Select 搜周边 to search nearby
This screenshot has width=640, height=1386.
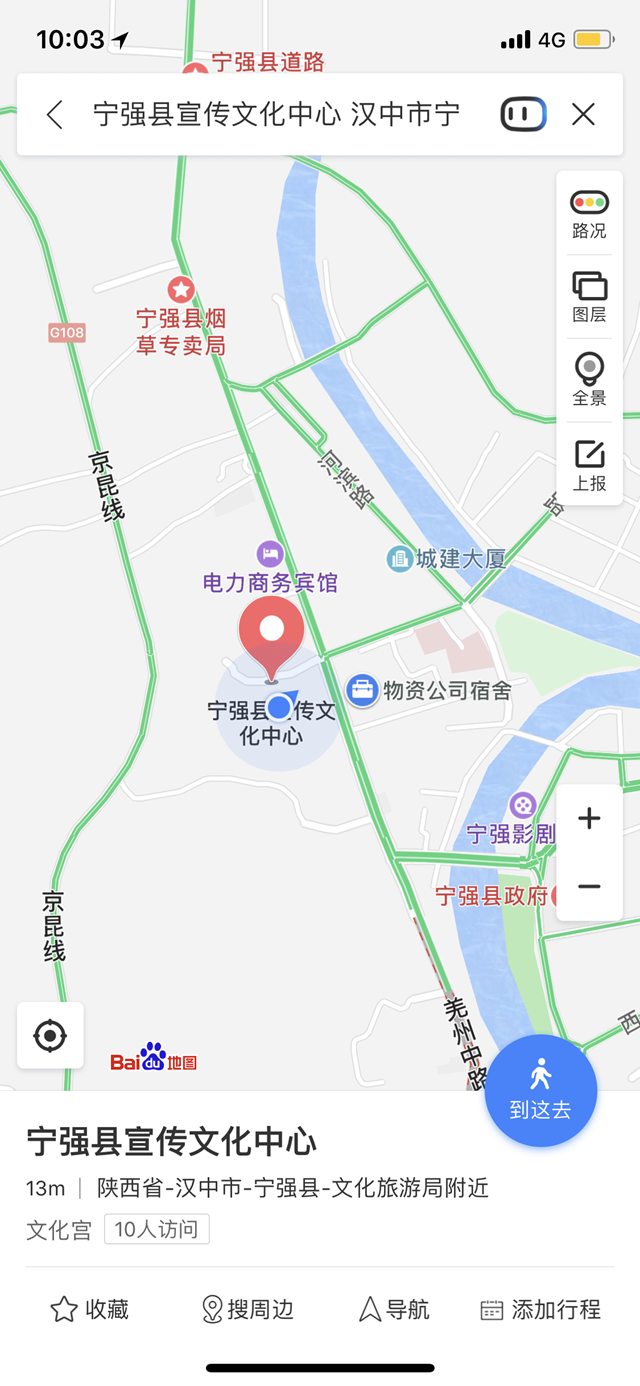click(x=248, y=1309)
